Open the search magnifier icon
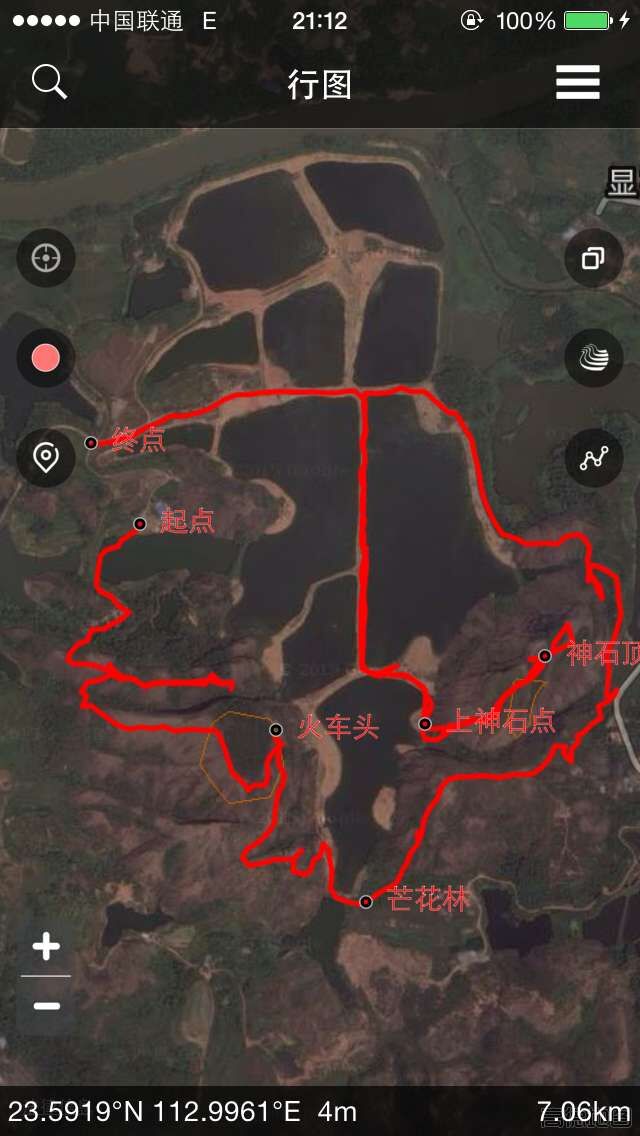This screenshot has width=640, height=1136. tap(48, 82)
